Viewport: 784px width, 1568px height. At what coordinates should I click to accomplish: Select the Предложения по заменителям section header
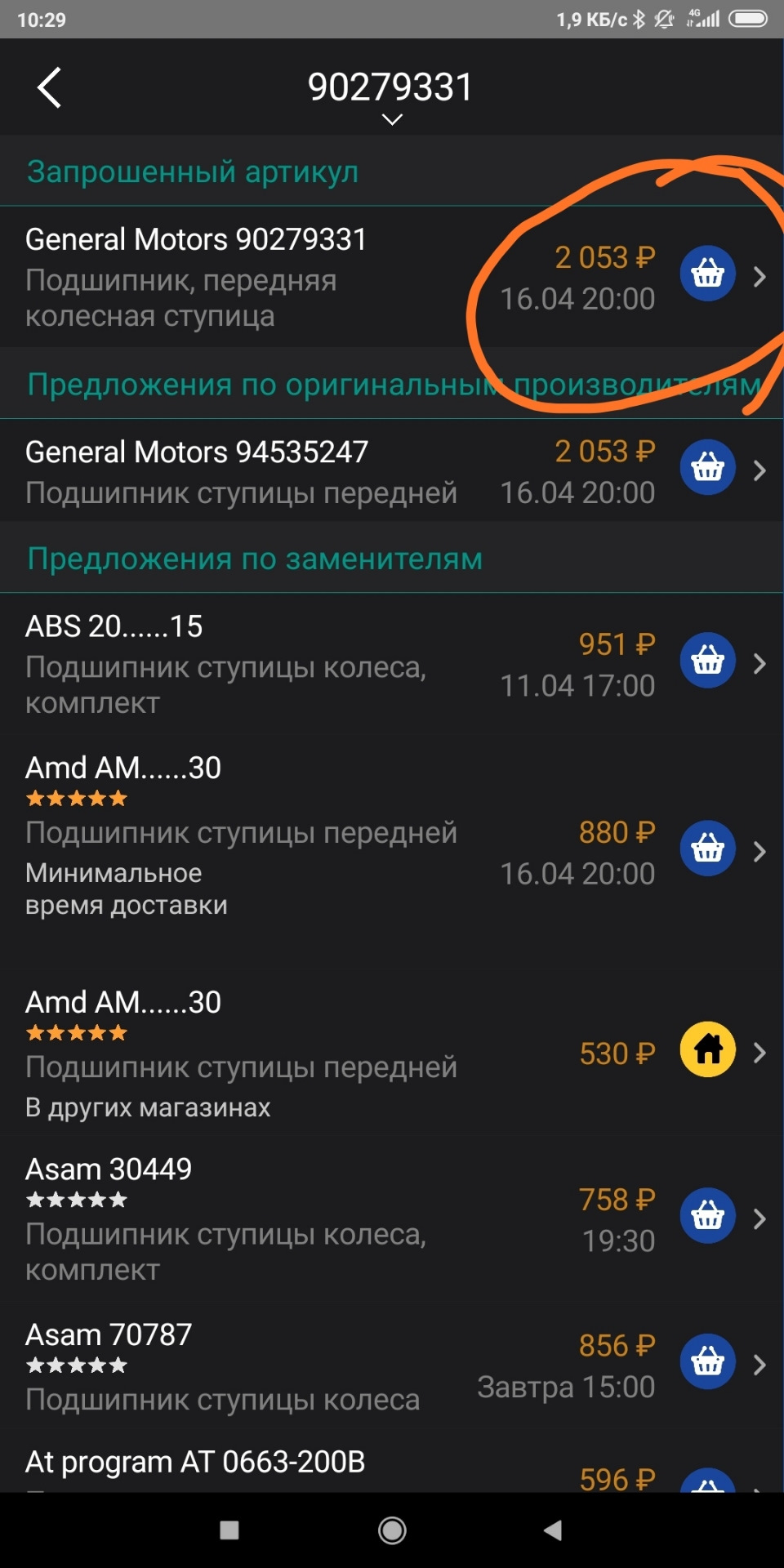coord(254,558)
